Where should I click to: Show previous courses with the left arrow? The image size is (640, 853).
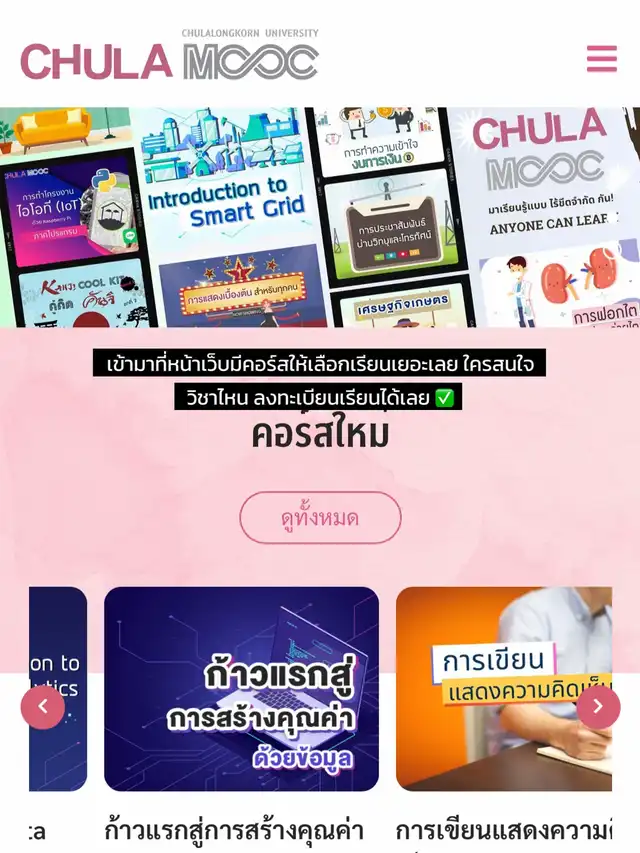click(x=43, y=707)
